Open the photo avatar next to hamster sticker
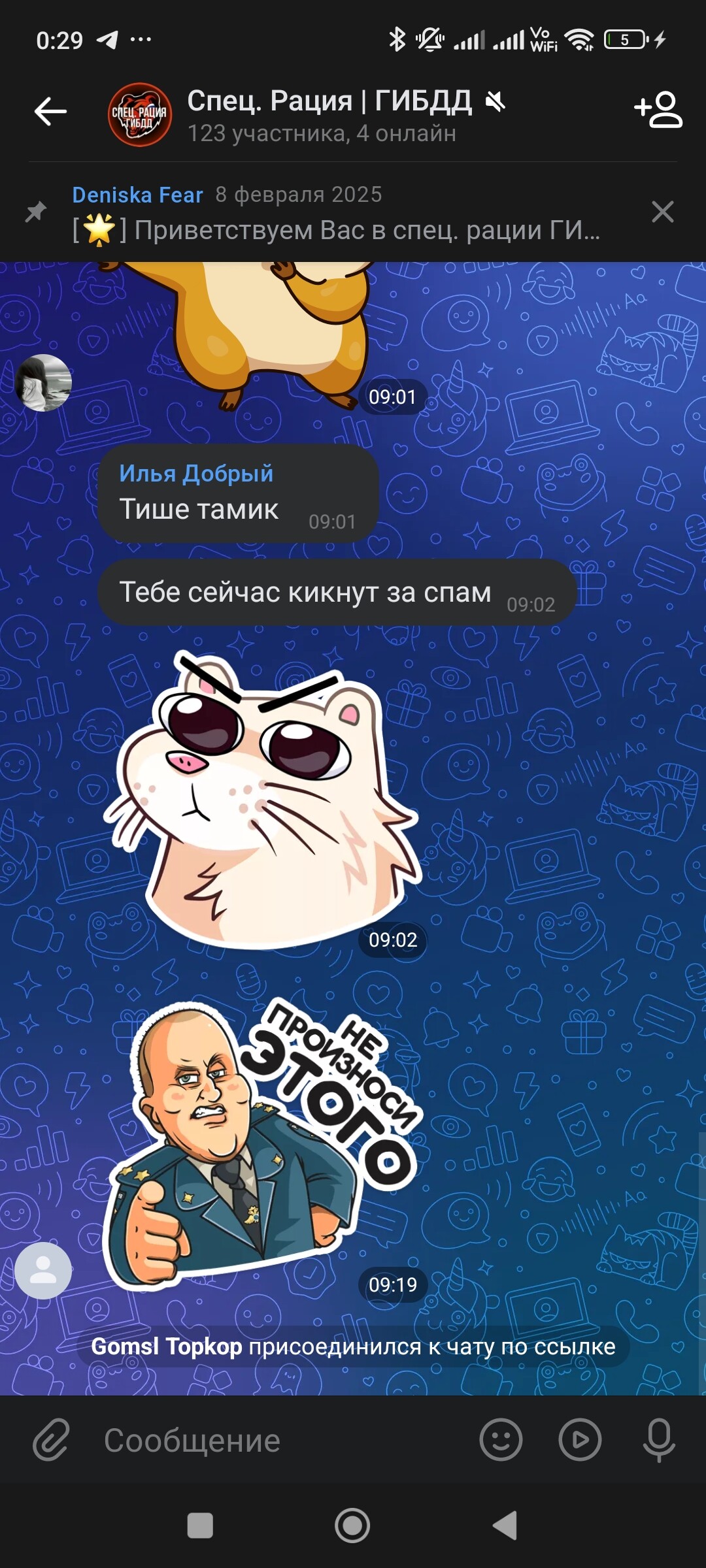The image size is (706, 1568). click(x=43, y=383)
